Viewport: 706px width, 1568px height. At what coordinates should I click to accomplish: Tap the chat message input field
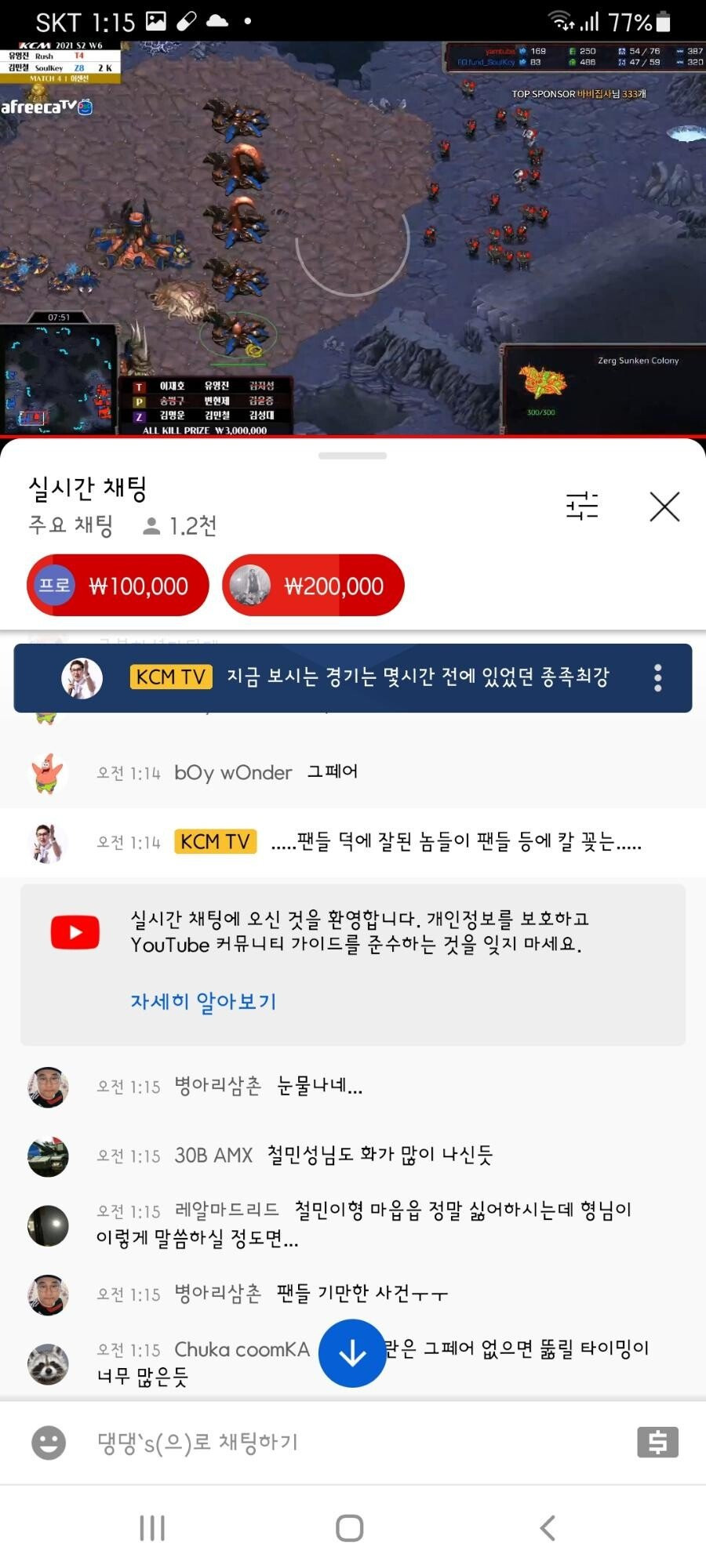353,1442
